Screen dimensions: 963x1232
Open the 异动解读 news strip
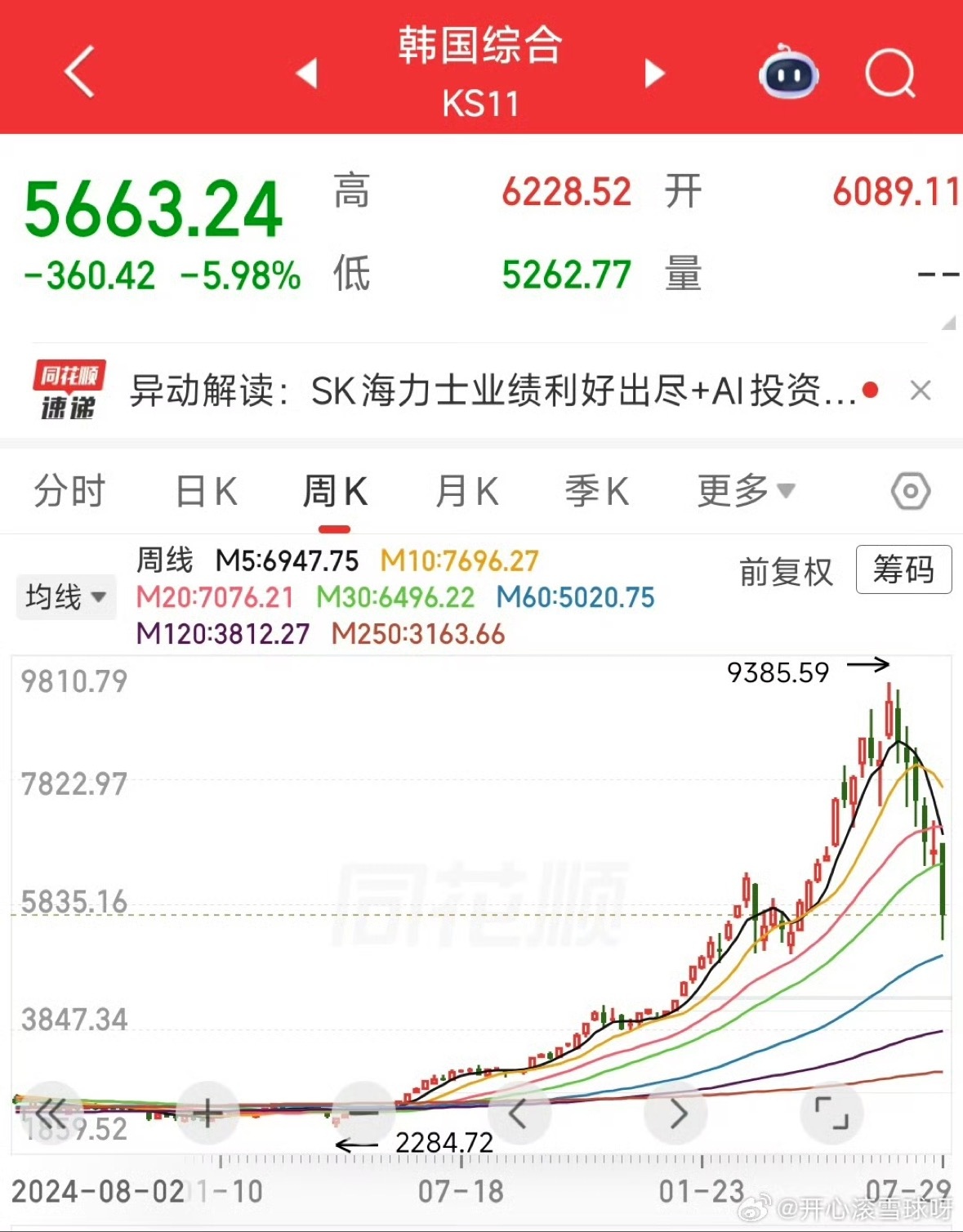(493, 391)
